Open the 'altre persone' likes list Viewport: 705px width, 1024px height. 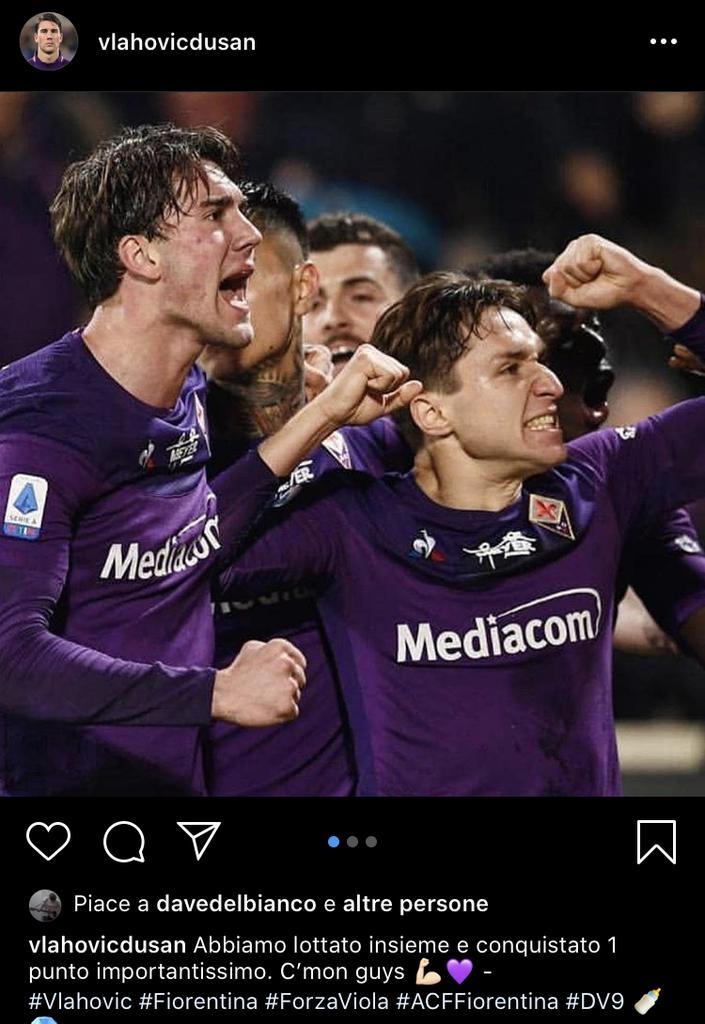[x=415, y=904]
